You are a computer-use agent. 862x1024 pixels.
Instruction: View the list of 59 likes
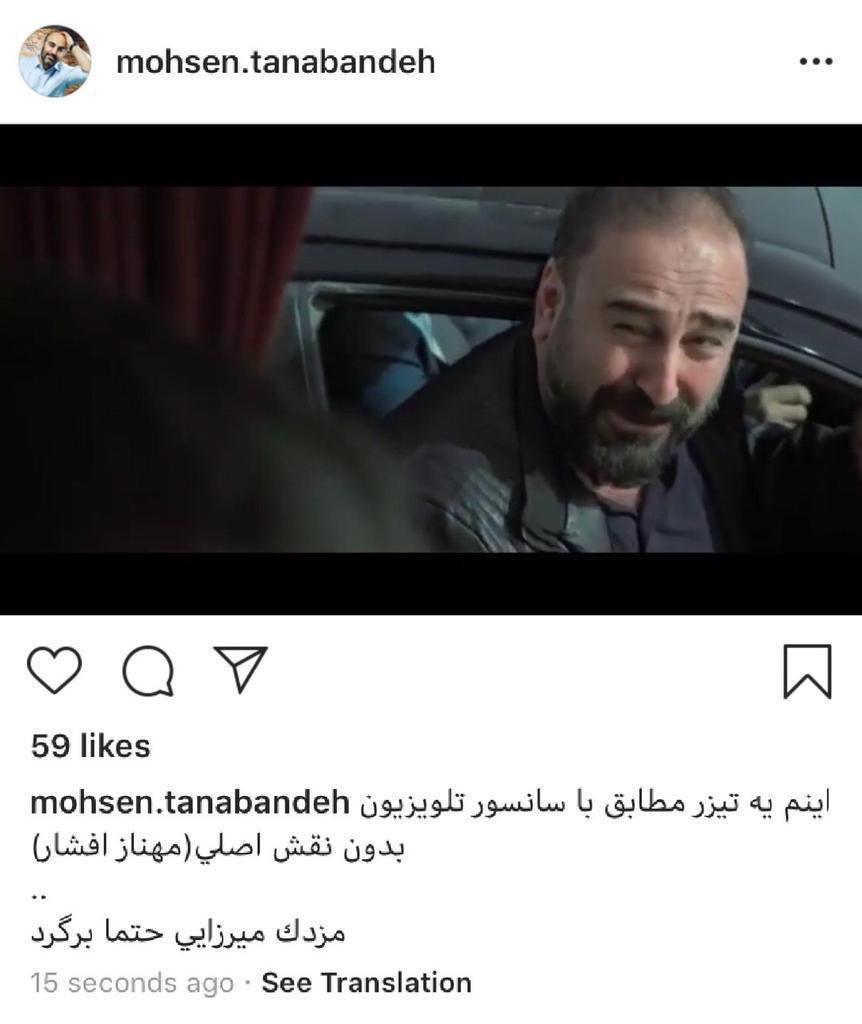(90, 746)
